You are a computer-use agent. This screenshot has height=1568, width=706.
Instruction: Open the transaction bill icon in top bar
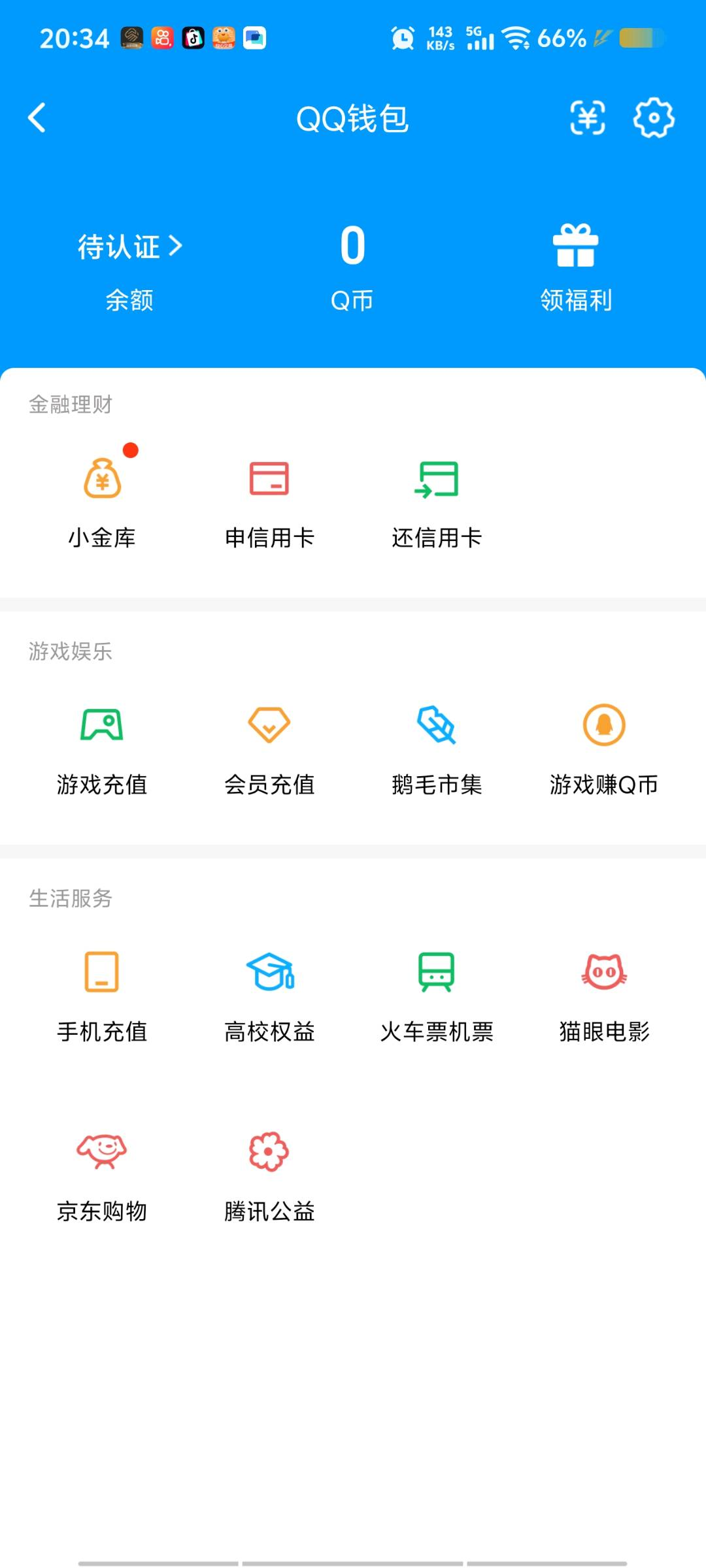click(x=587, y=118)
